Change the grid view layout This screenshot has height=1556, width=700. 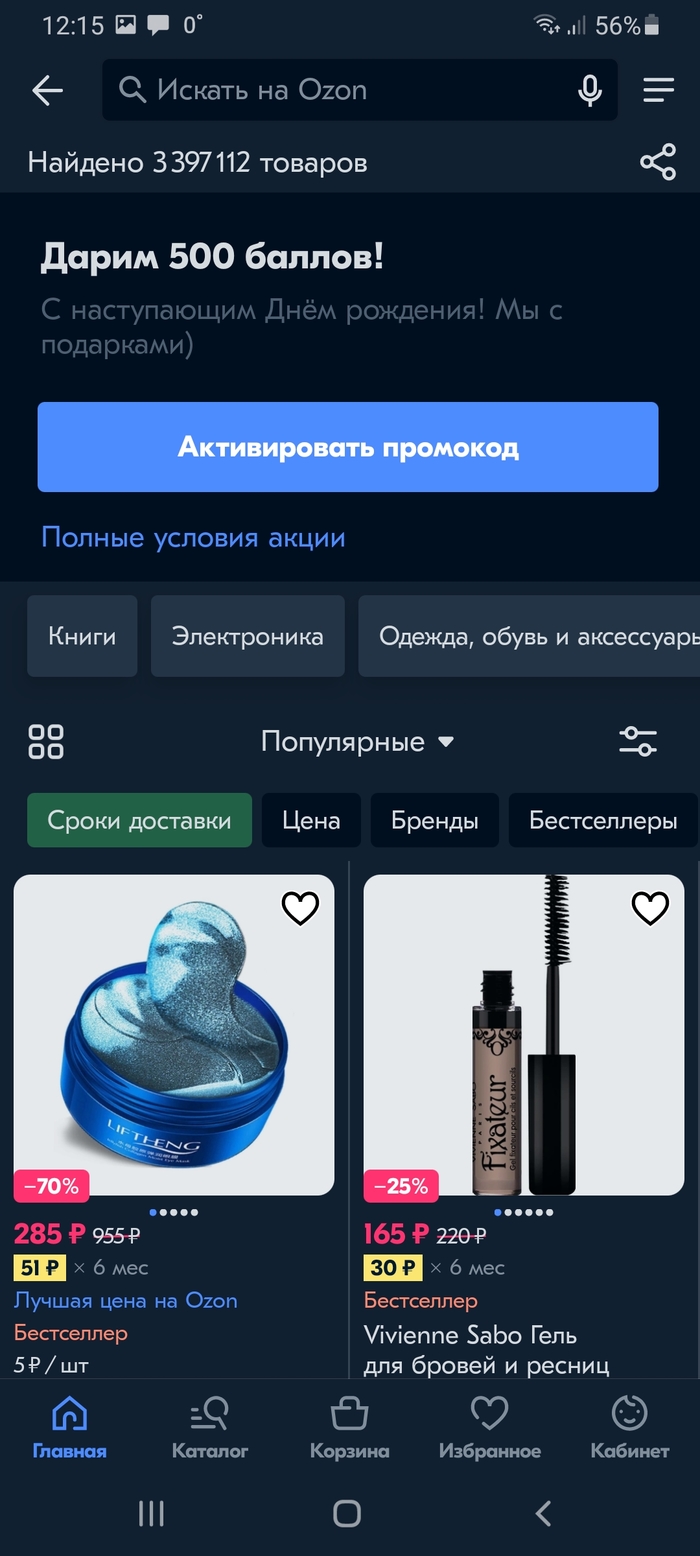pos(46,742)
